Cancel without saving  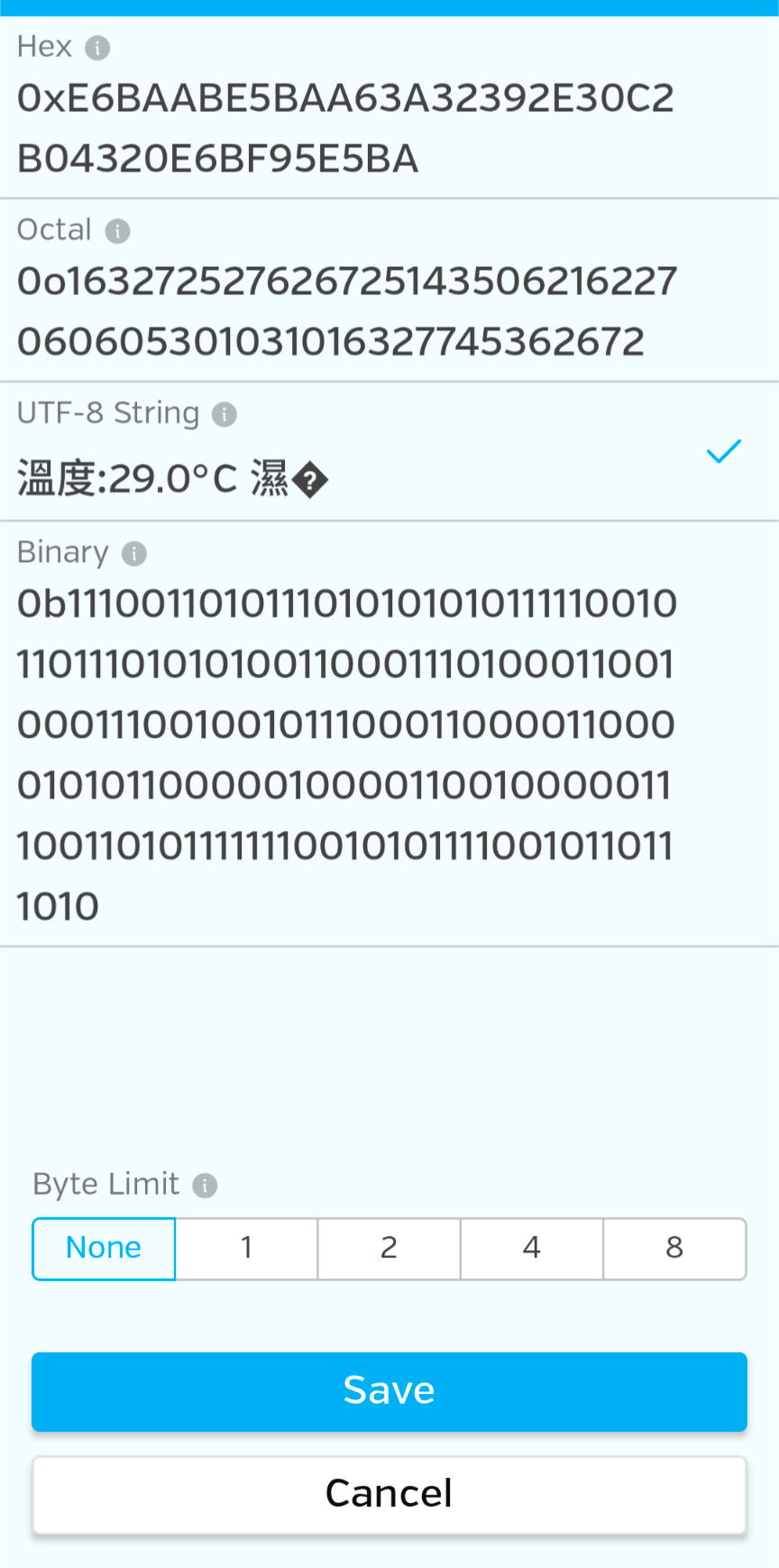[389, 1494]
